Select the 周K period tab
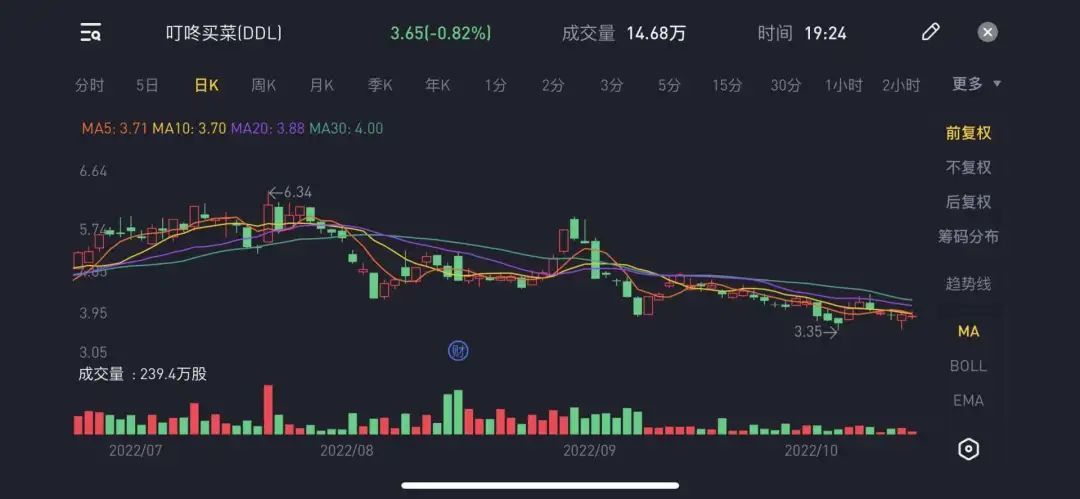The image size is (1080, 499). pos(264,85)
